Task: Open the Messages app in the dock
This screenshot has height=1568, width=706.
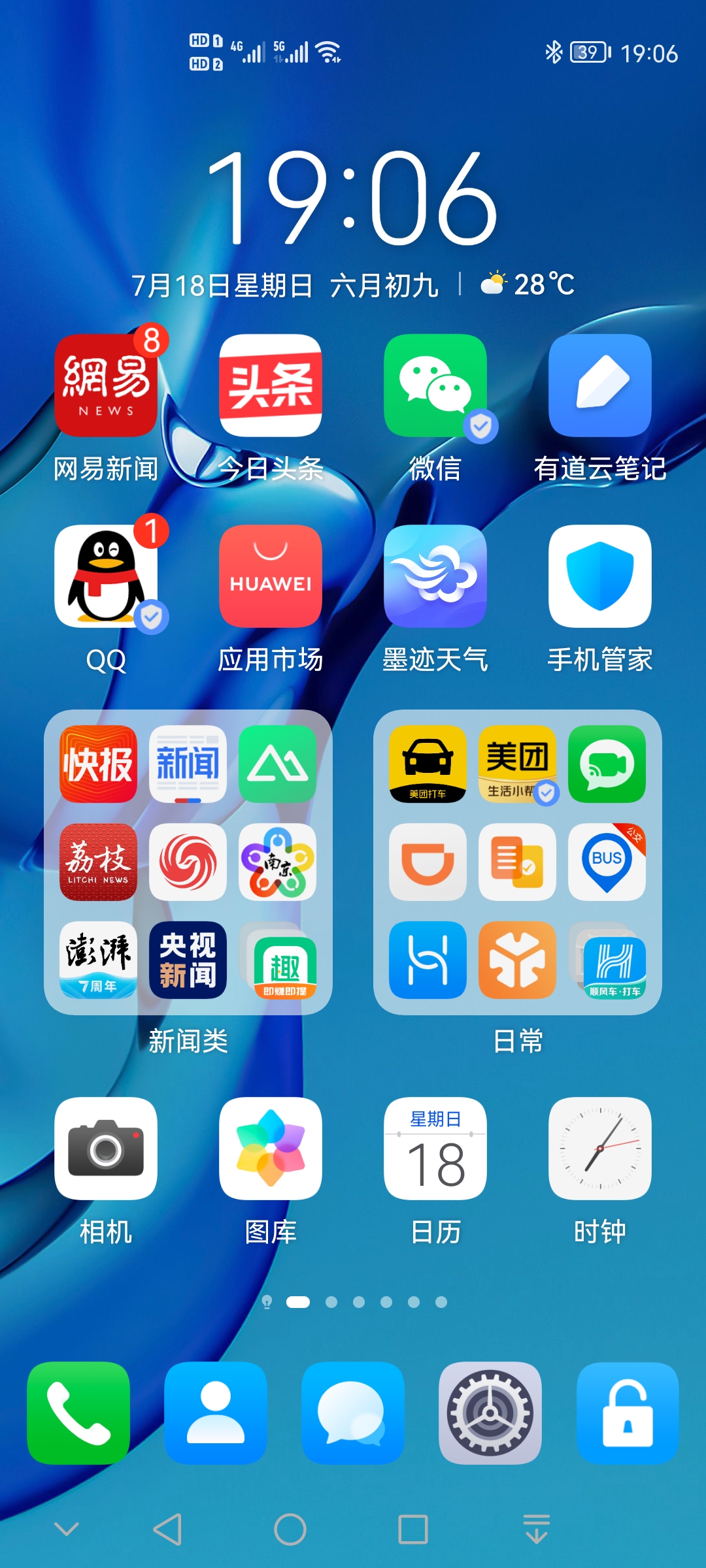Action: click(353, 1413)
